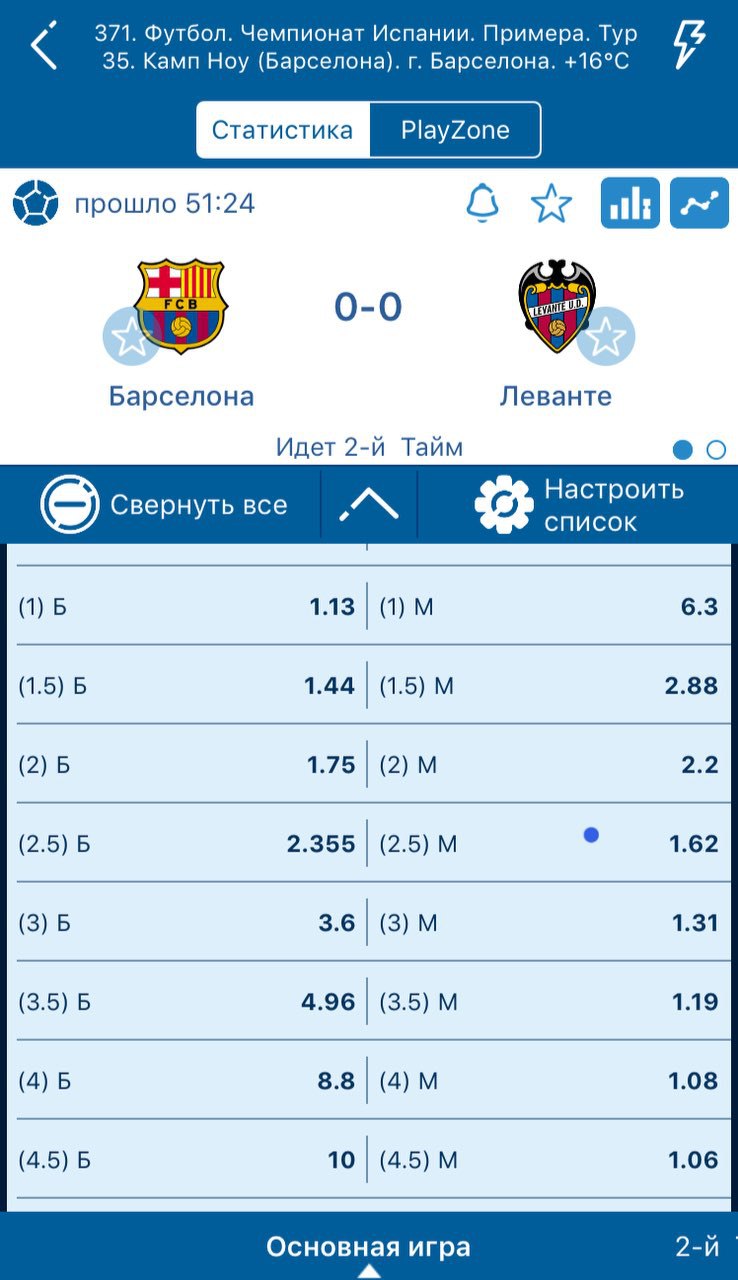Switch to the Статистика tab

click(283, 130)
